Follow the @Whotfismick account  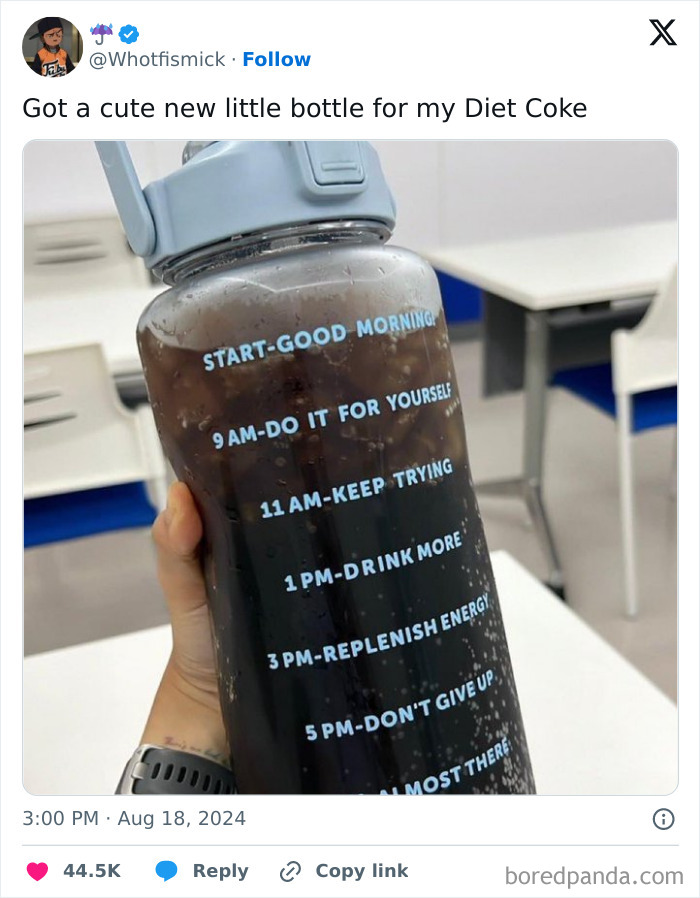tap(276, 59)
